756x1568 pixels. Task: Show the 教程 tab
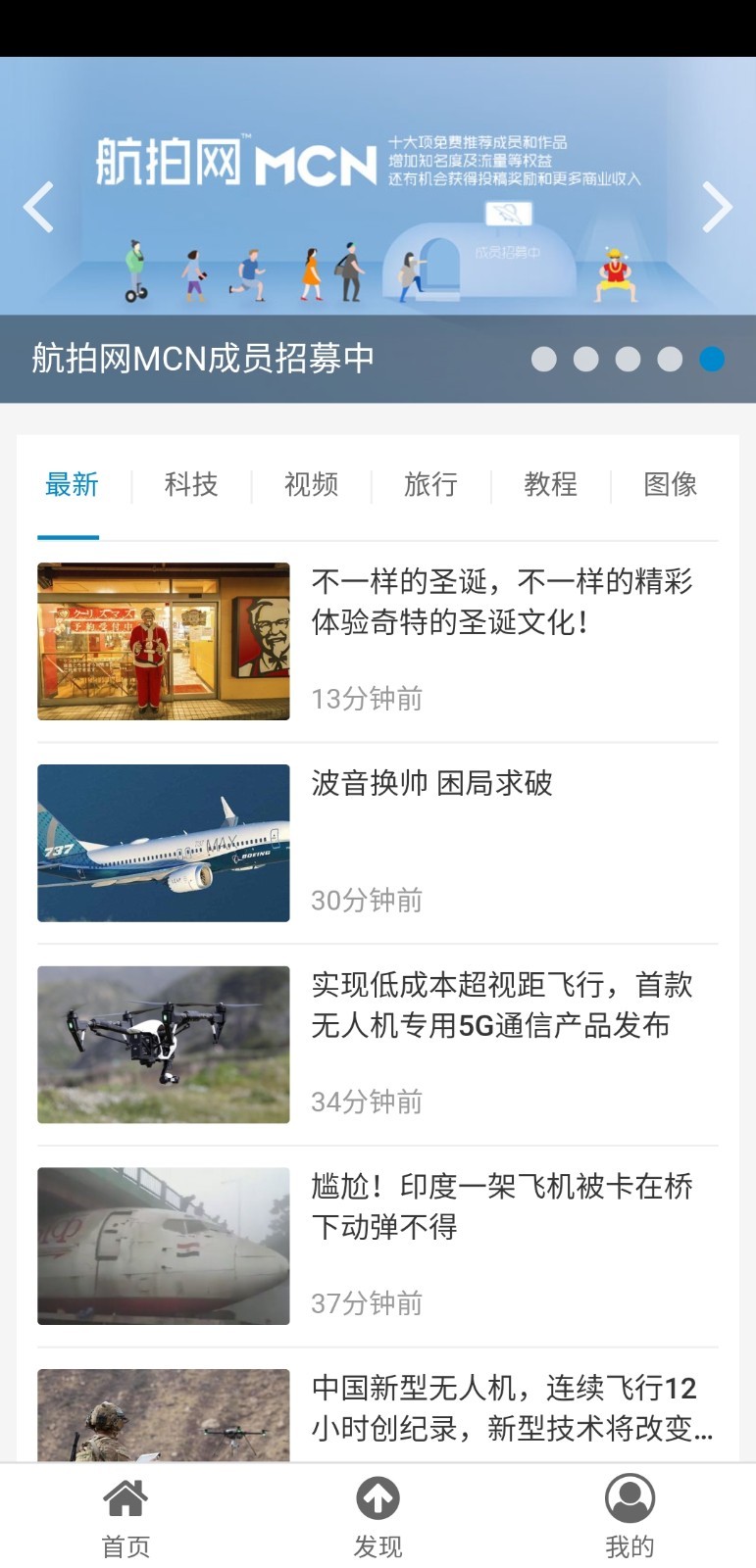550,484
